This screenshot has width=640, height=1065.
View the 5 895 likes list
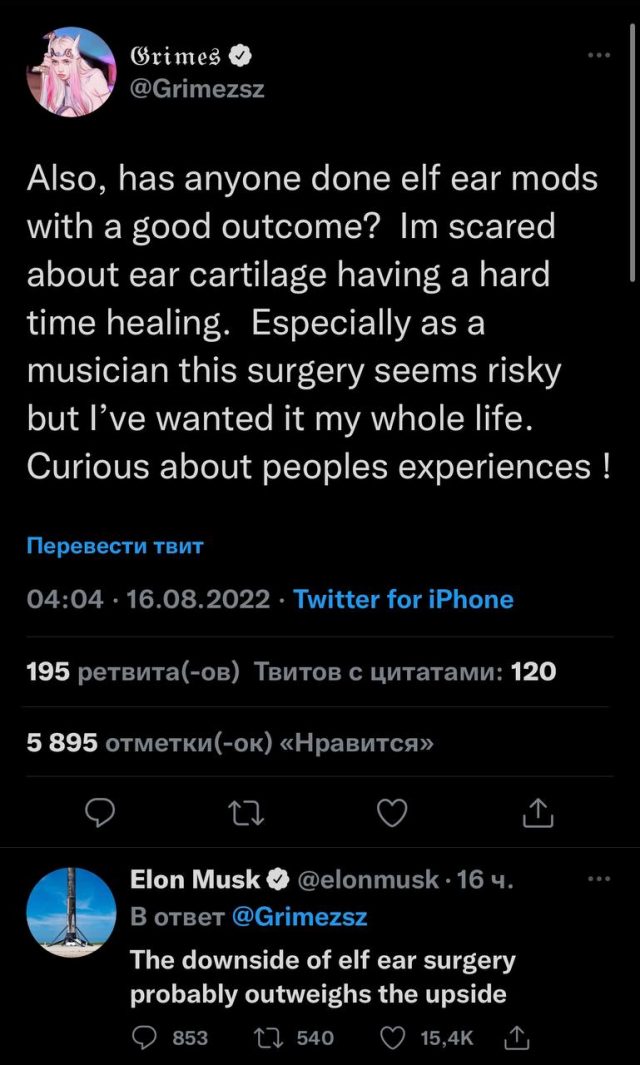229,743
